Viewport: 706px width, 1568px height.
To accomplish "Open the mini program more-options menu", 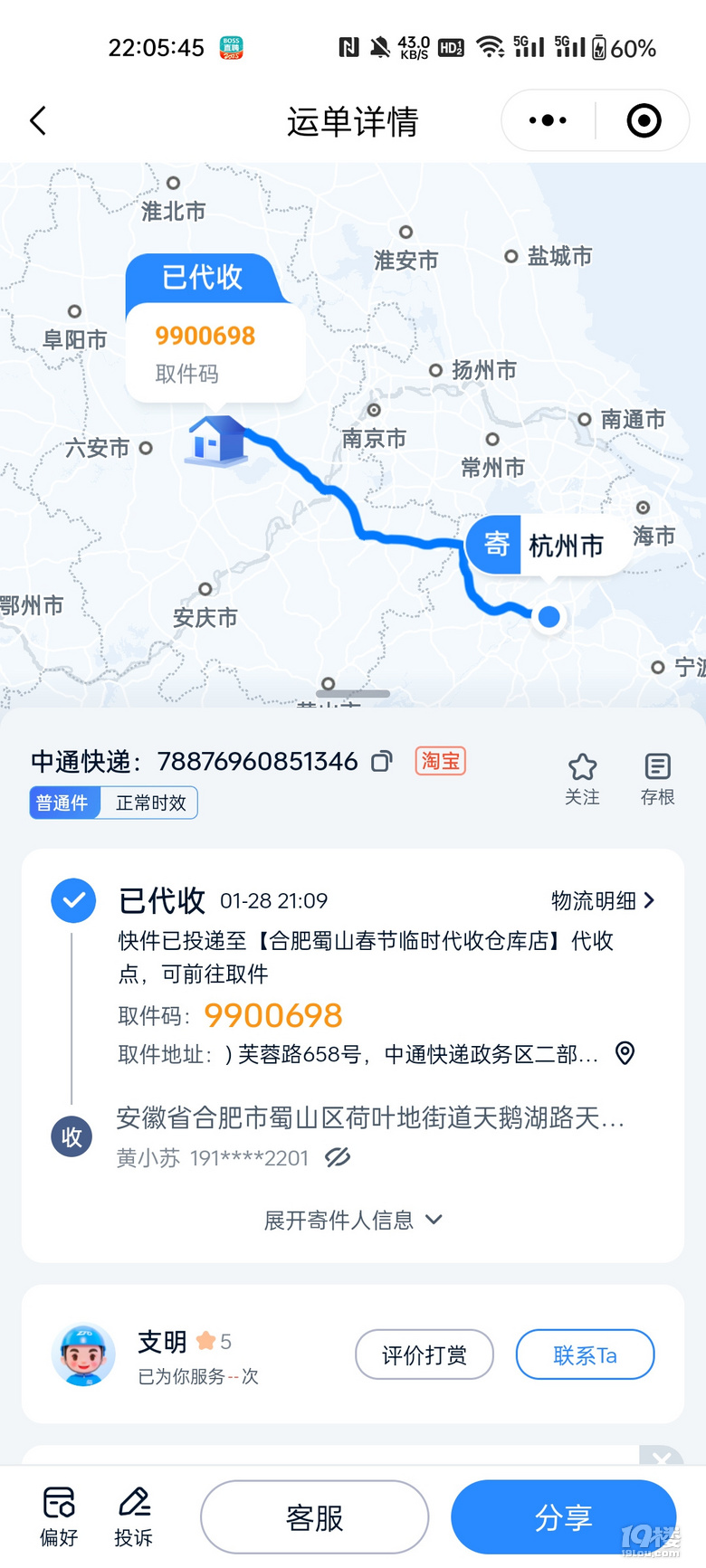I will pos(548,120).
